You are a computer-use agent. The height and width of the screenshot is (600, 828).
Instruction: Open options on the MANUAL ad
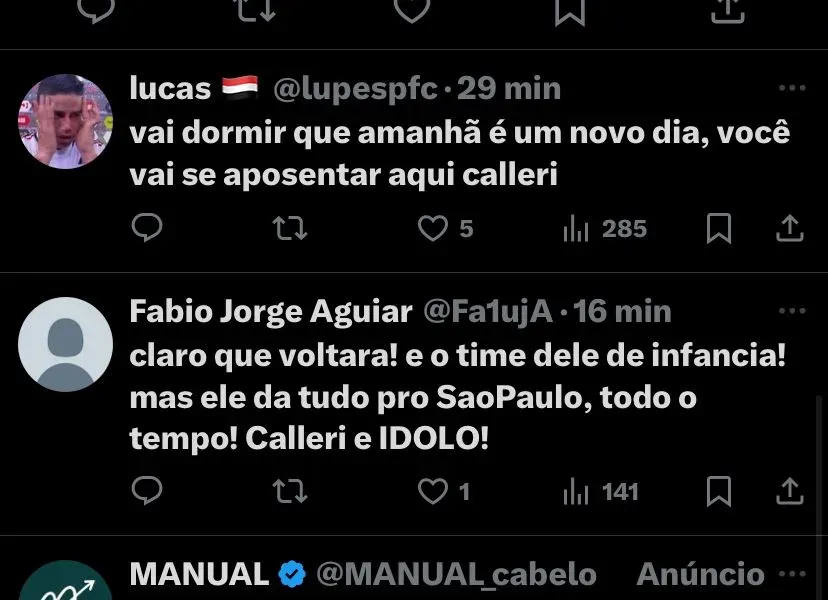(792, 574)
